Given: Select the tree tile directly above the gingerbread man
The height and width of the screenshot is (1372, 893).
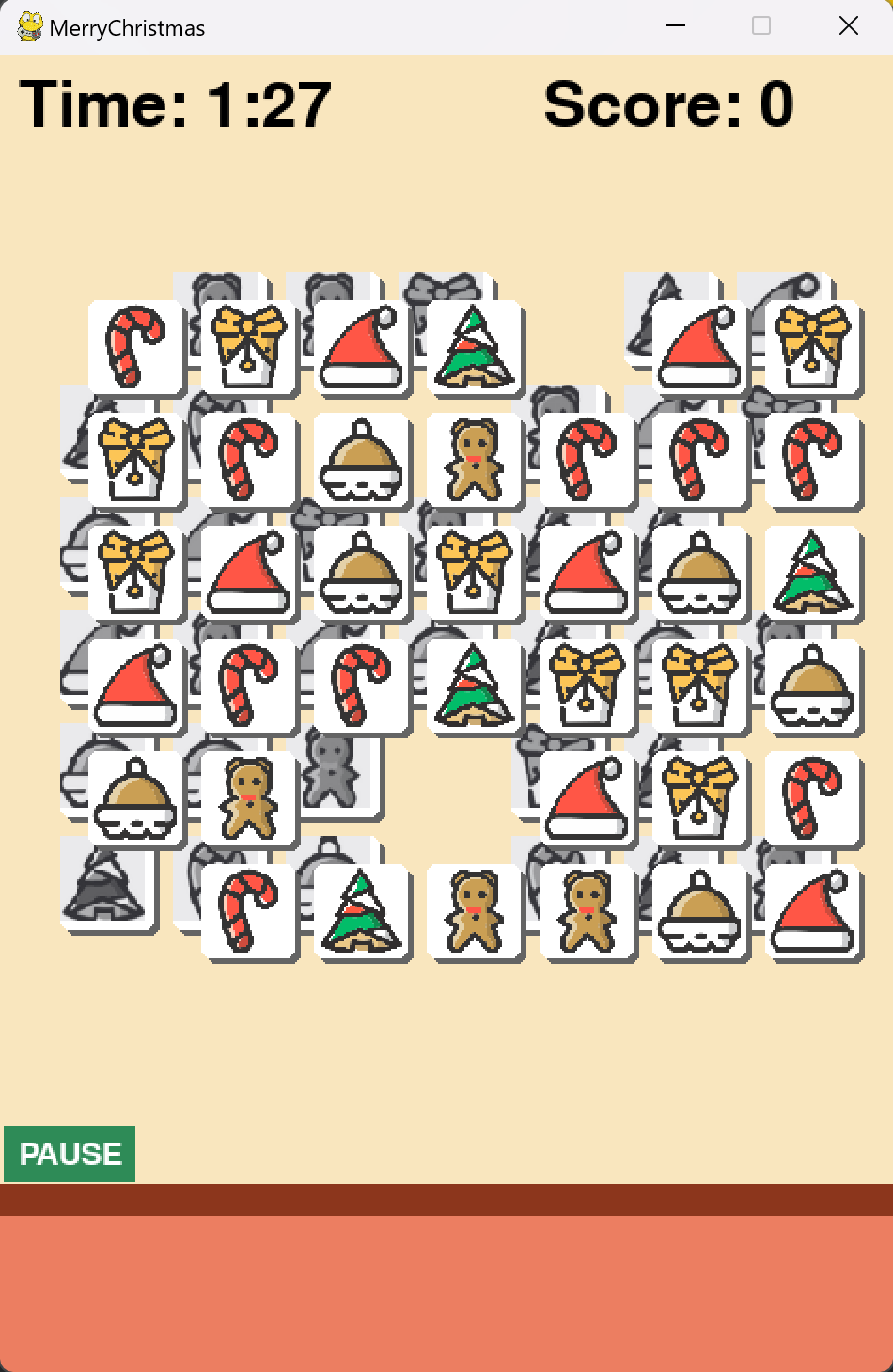Looking at the screenshot, I should pos(475,347).
